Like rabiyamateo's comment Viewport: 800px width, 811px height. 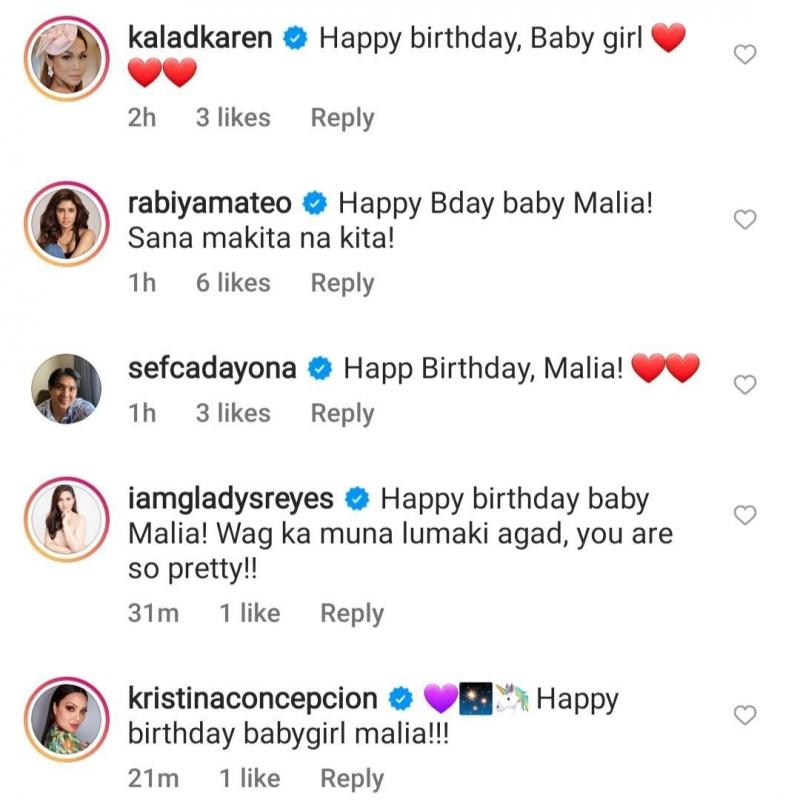click(745, 219)
